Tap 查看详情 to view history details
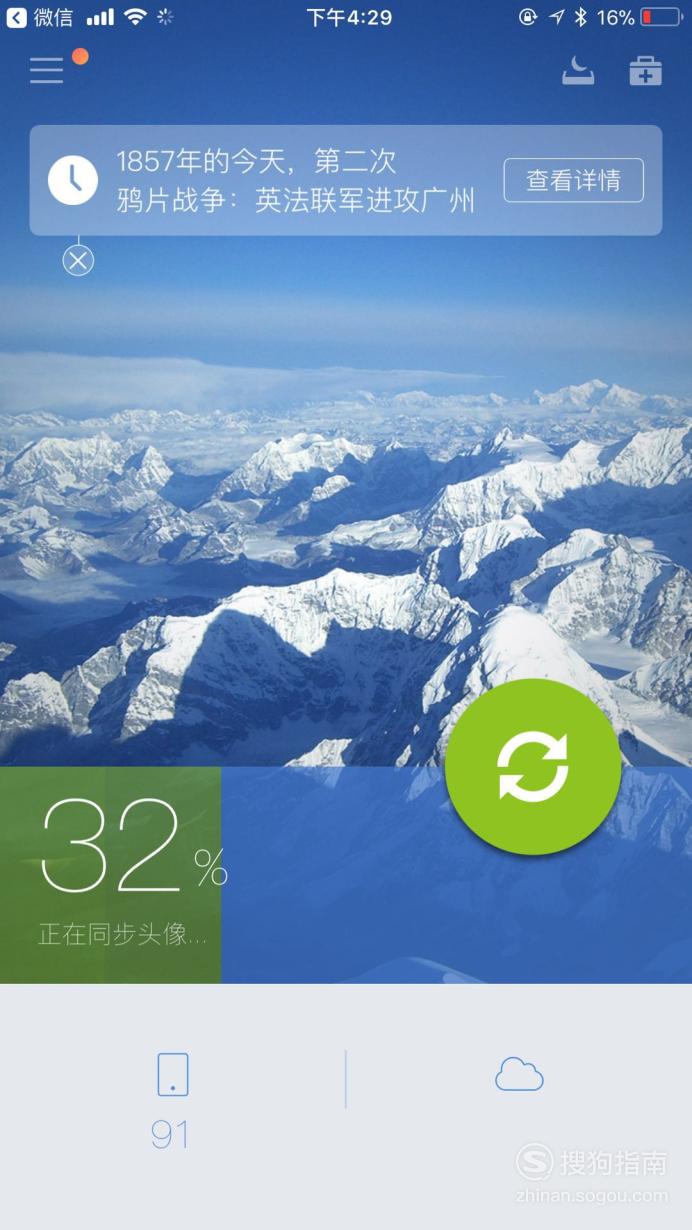The width and height of the screenshot is (692, 1230). point(573,180)
